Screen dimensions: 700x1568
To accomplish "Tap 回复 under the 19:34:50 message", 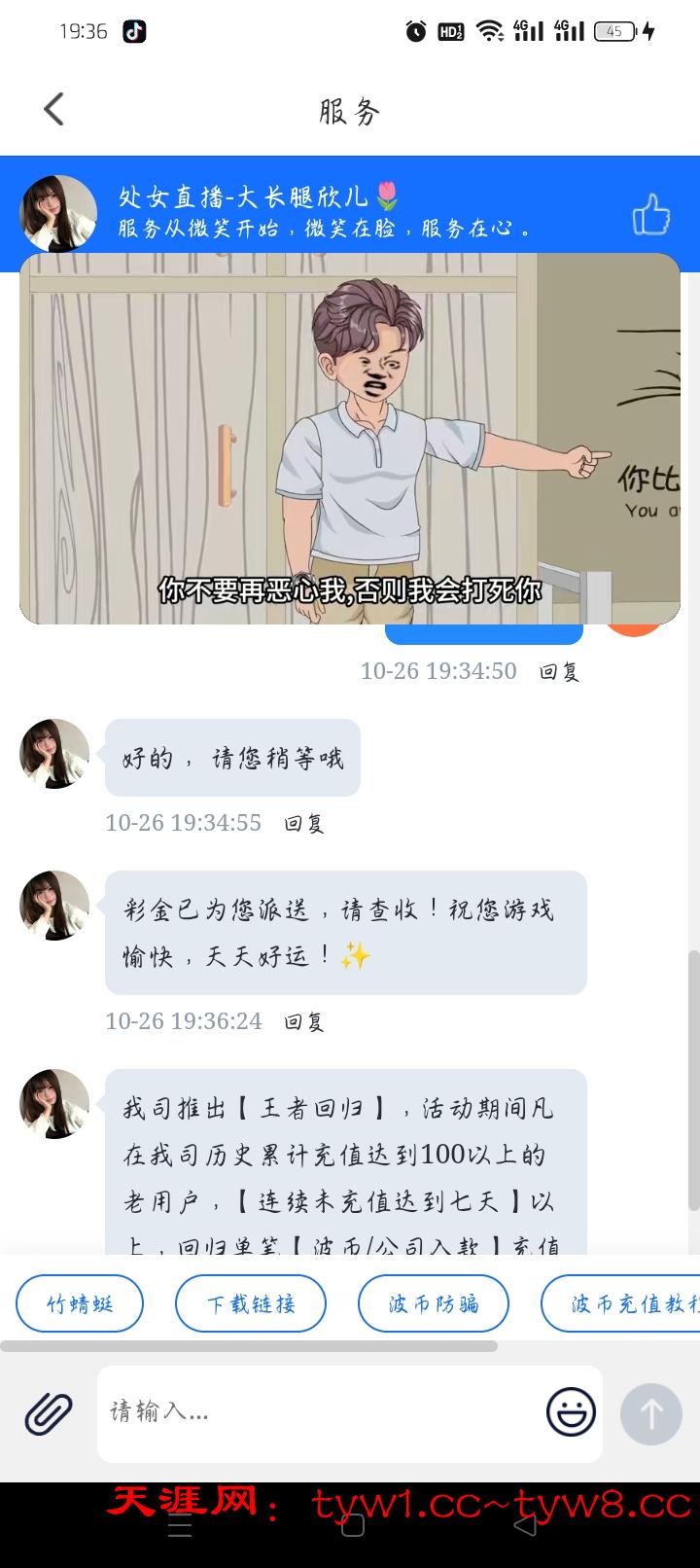I will 559,671.
